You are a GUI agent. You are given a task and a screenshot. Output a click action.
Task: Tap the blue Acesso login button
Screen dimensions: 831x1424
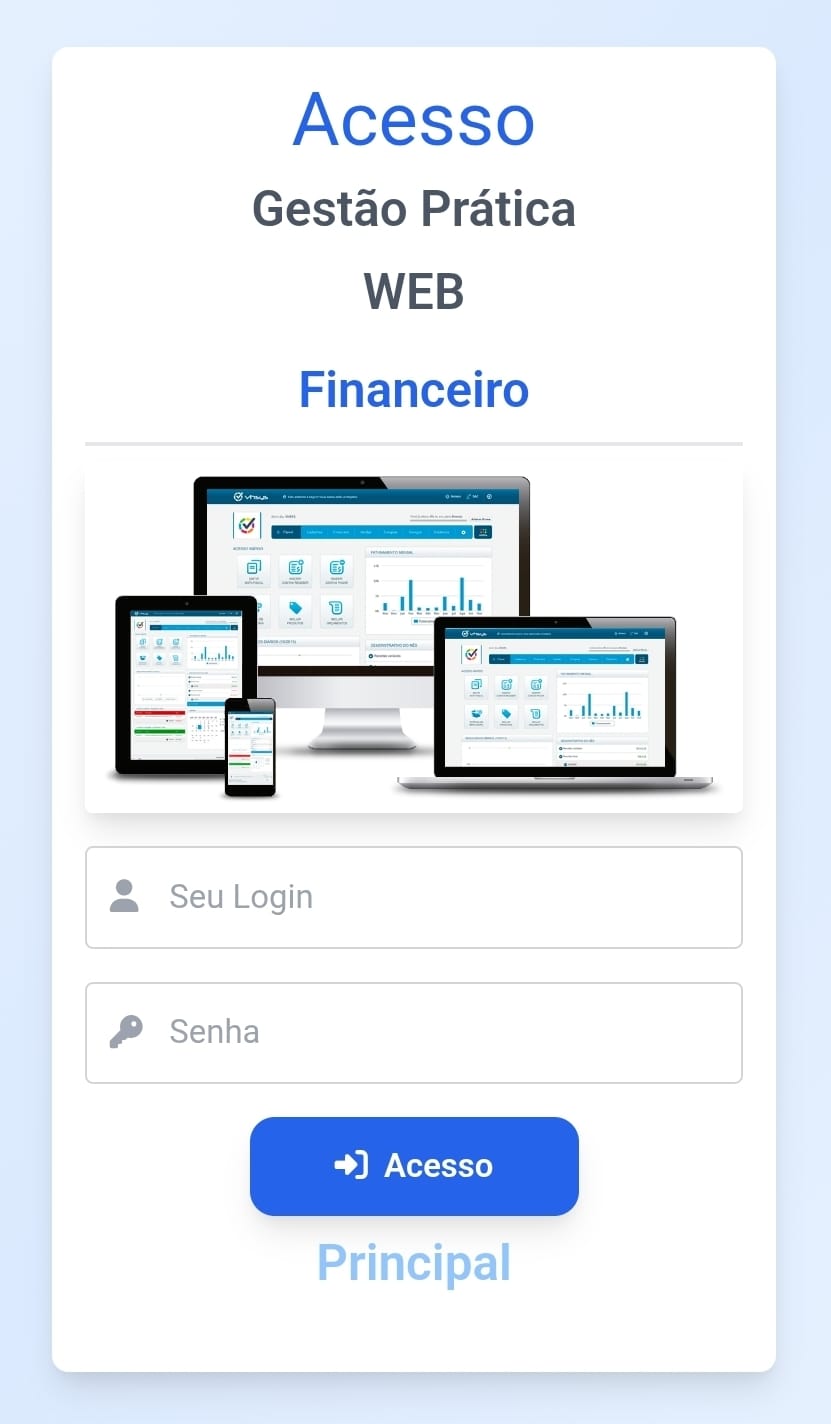pyautogui.click(x=414, y=1166)
